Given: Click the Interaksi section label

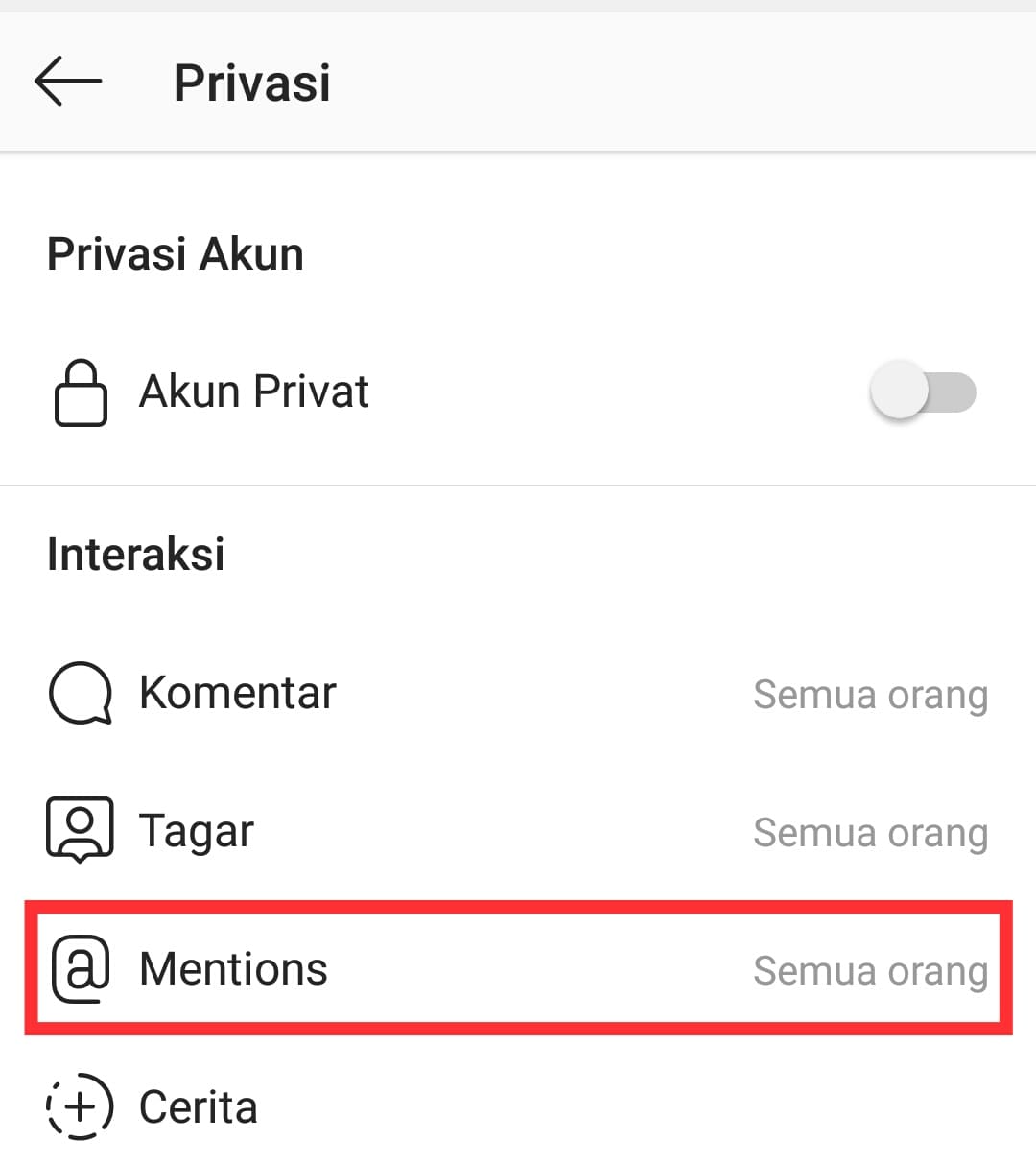Looking at the screenshot, I should 135,553.
